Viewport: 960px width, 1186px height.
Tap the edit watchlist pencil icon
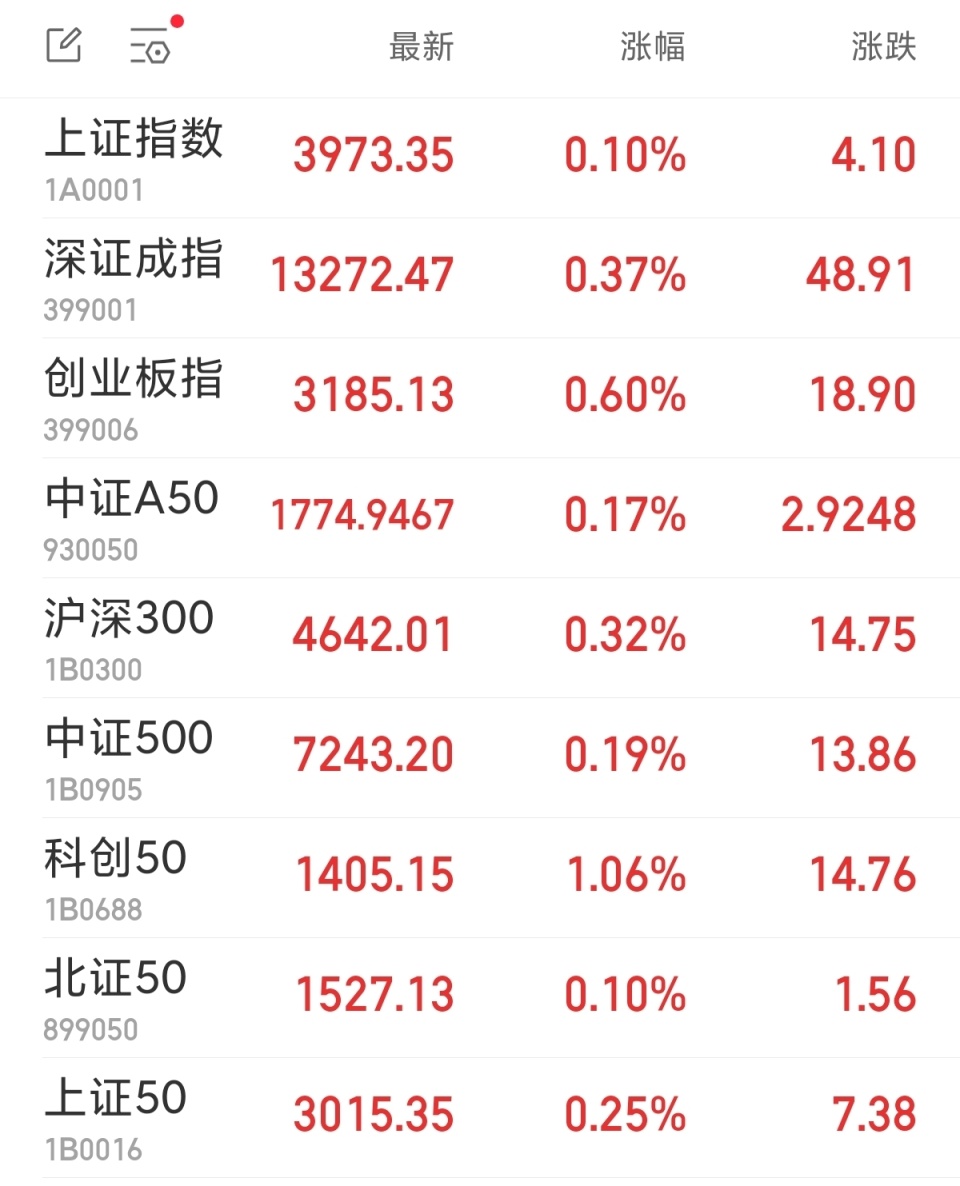pos(63,45)
